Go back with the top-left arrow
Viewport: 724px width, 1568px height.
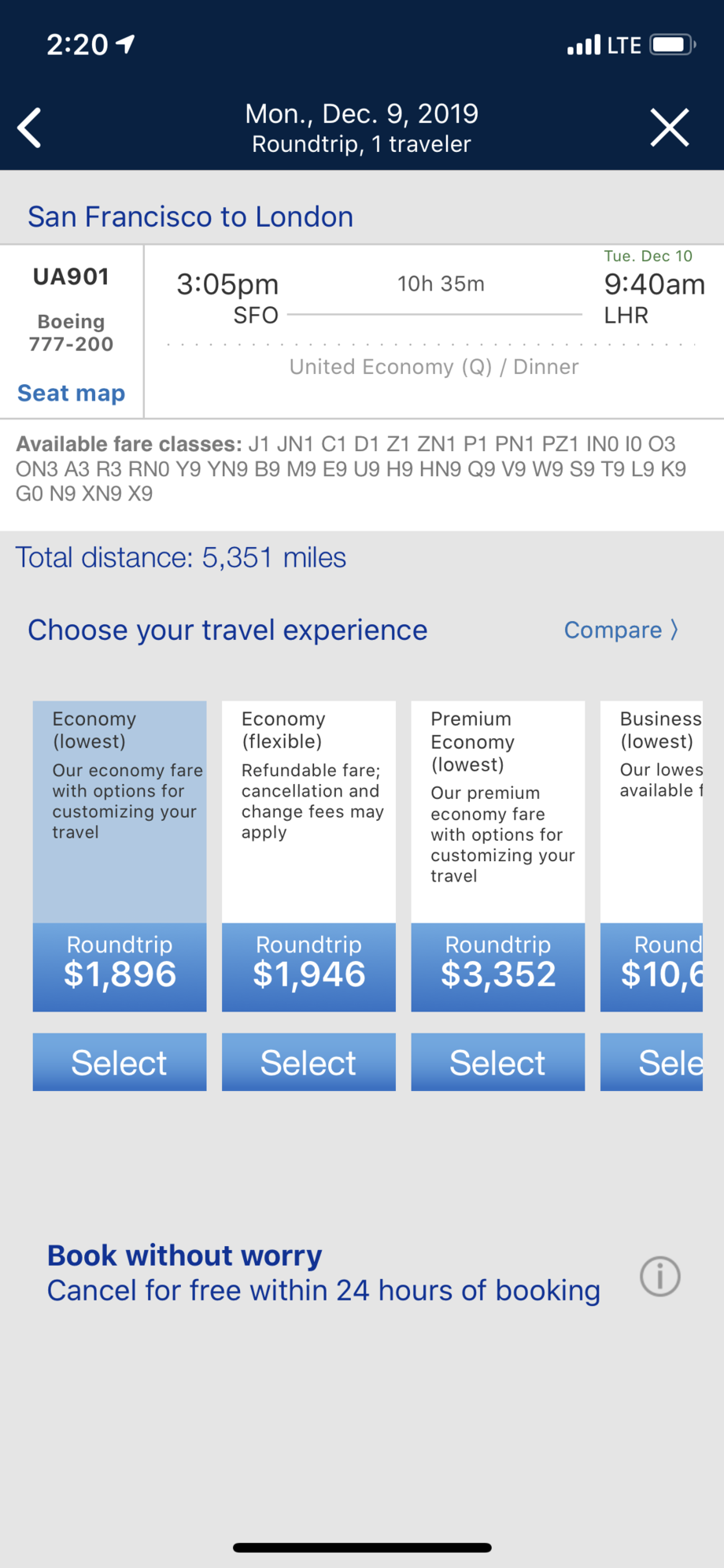(30, 128)
